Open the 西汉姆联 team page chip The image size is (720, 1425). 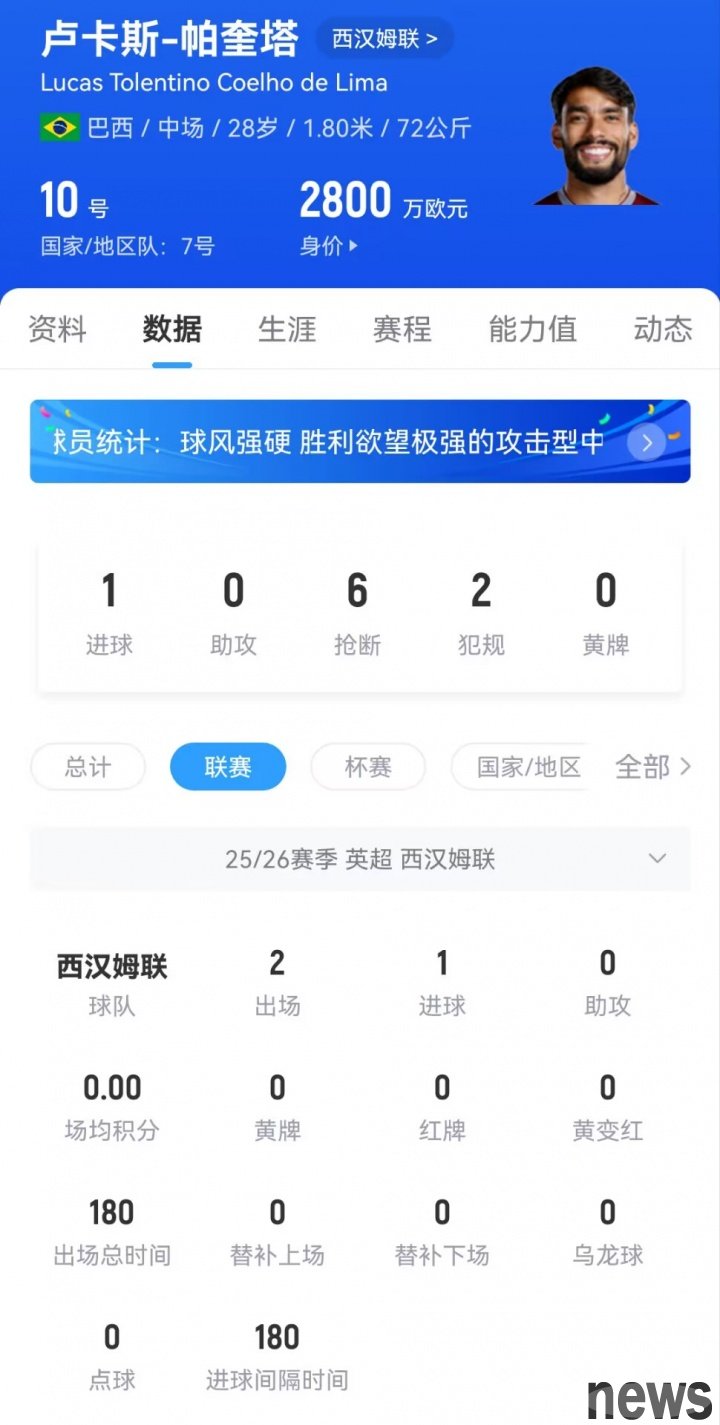tap(384, 39)
